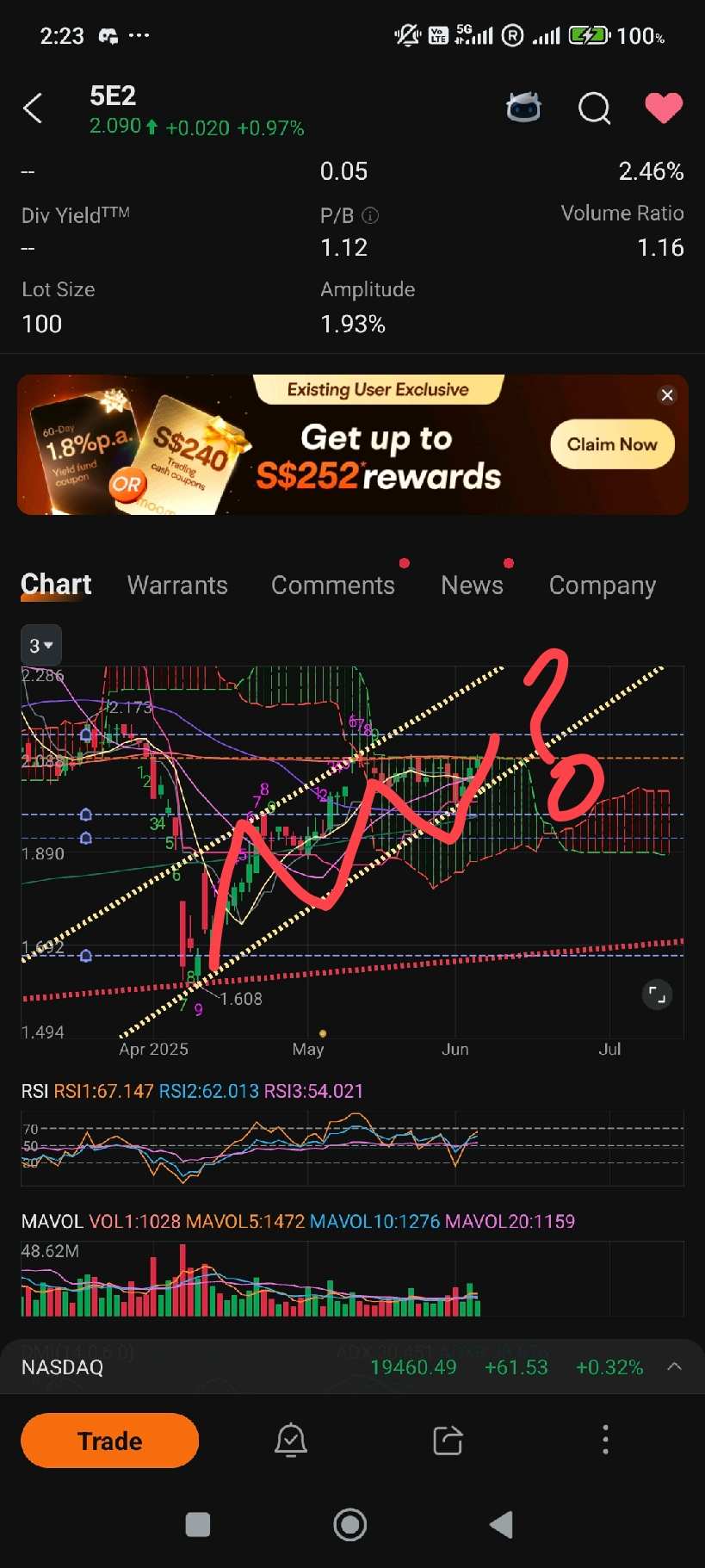The height and width of the screenshot is (1568, 705).
Task: Remove 5E2 from favorites heart
Action: 664,108
